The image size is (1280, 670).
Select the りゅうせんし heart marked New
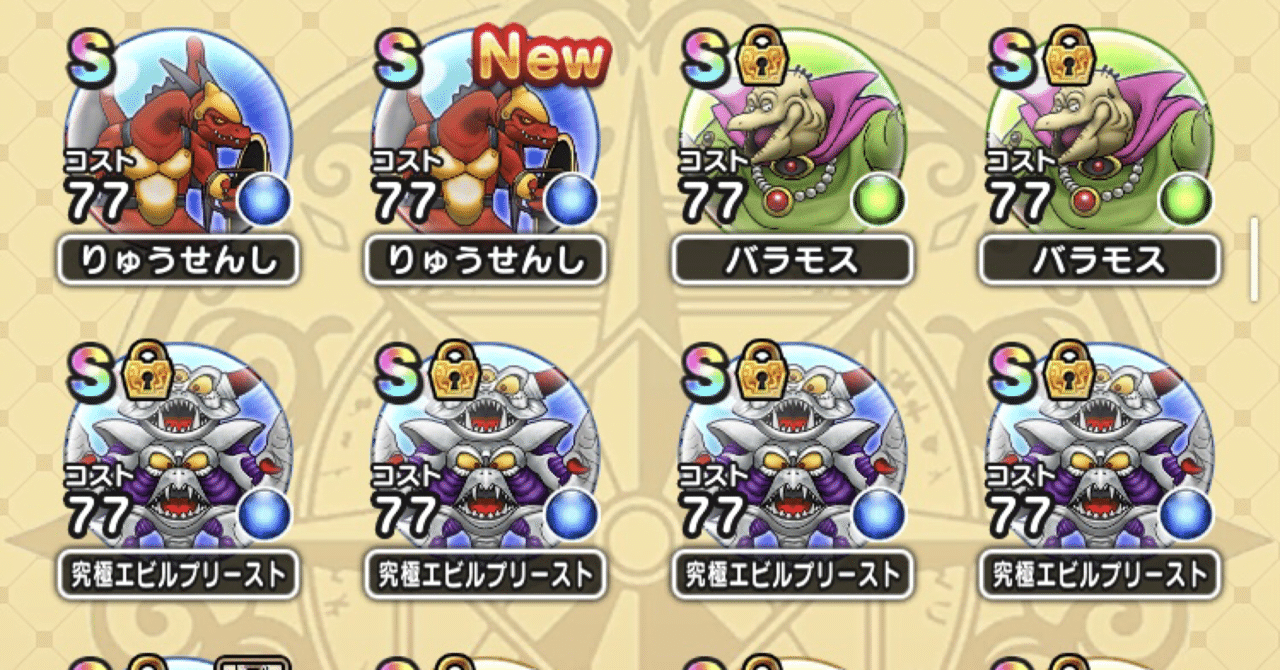(x=485, y=150)
